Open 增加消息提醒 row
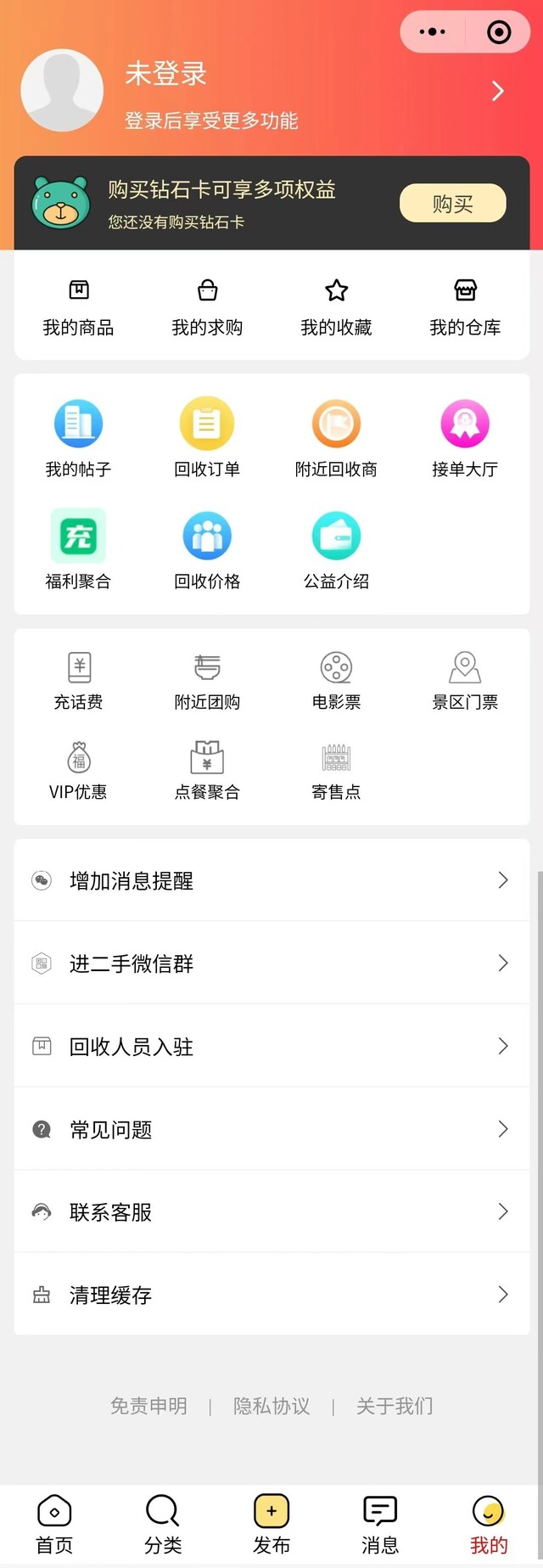The image size is (543, 1568). coord(271,880)
